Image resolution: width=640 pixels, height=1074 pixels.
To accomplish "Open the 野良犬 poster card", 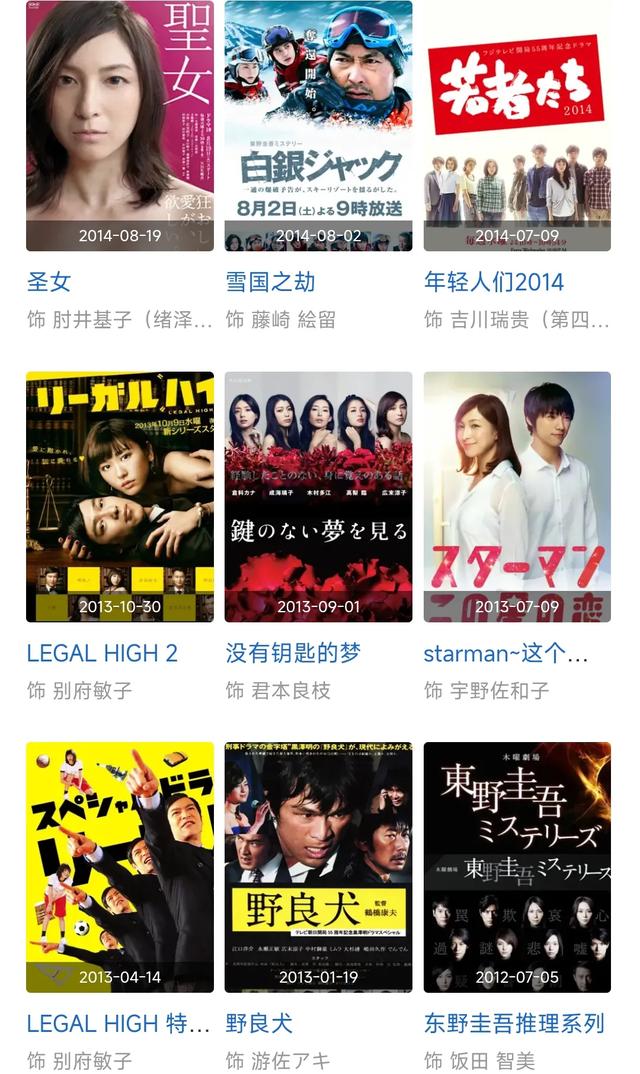I will (x=318, y=866).
